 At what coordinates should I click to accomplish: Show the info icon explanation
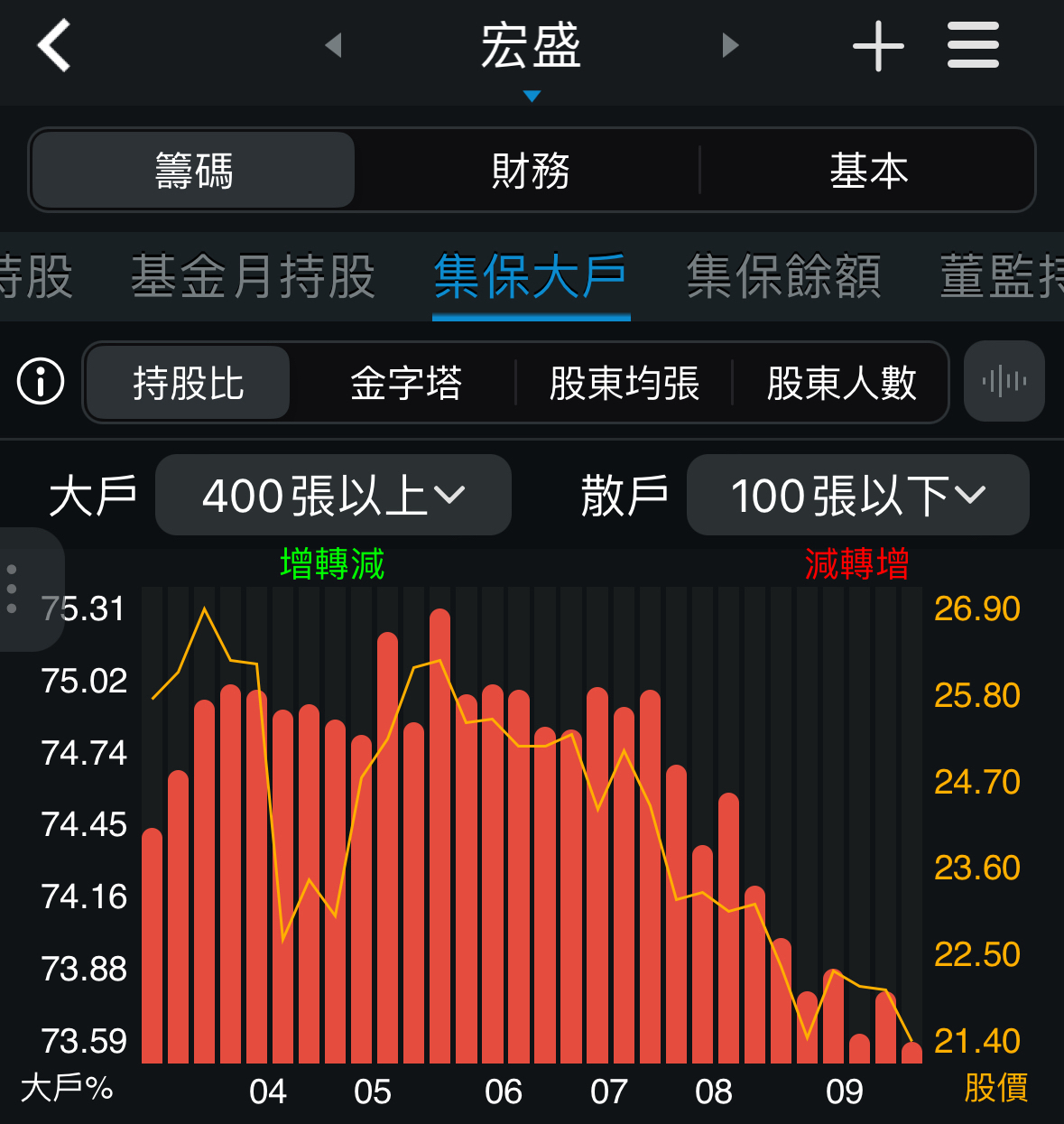(41, 381)
